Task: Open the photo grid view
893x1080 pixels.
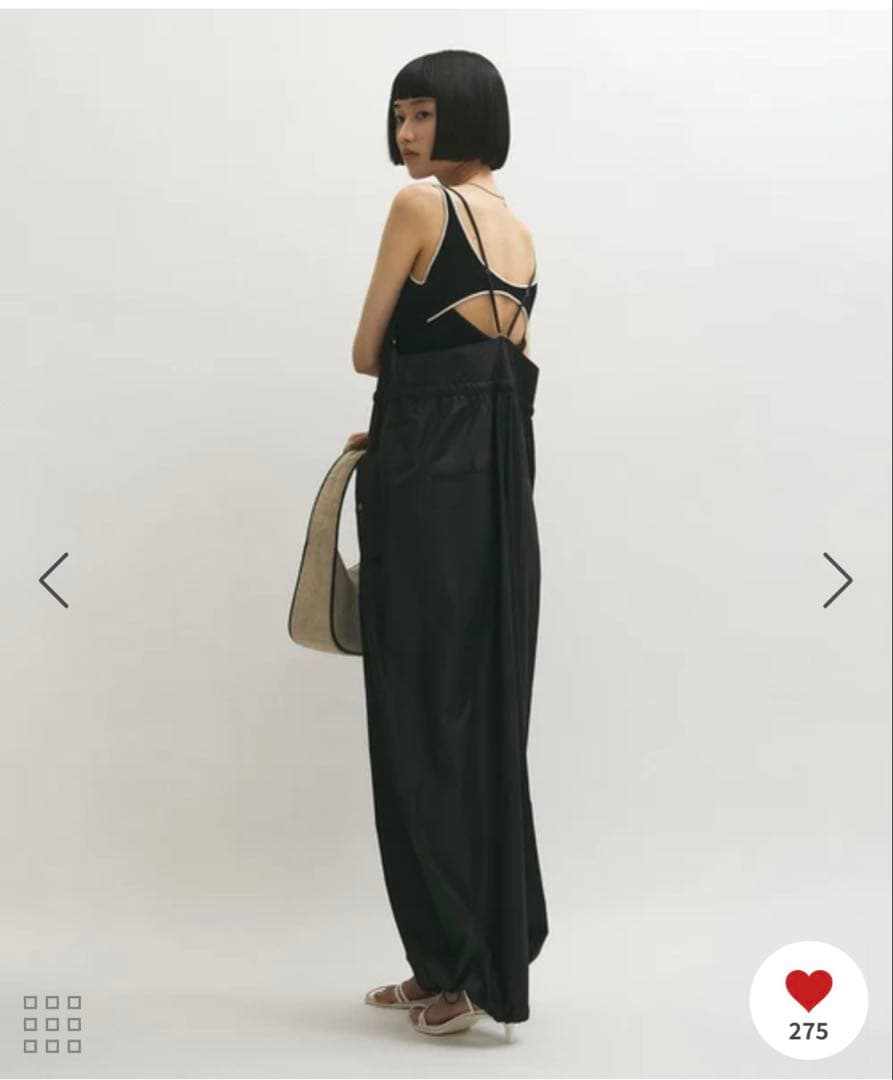Action: (53, 1023)
